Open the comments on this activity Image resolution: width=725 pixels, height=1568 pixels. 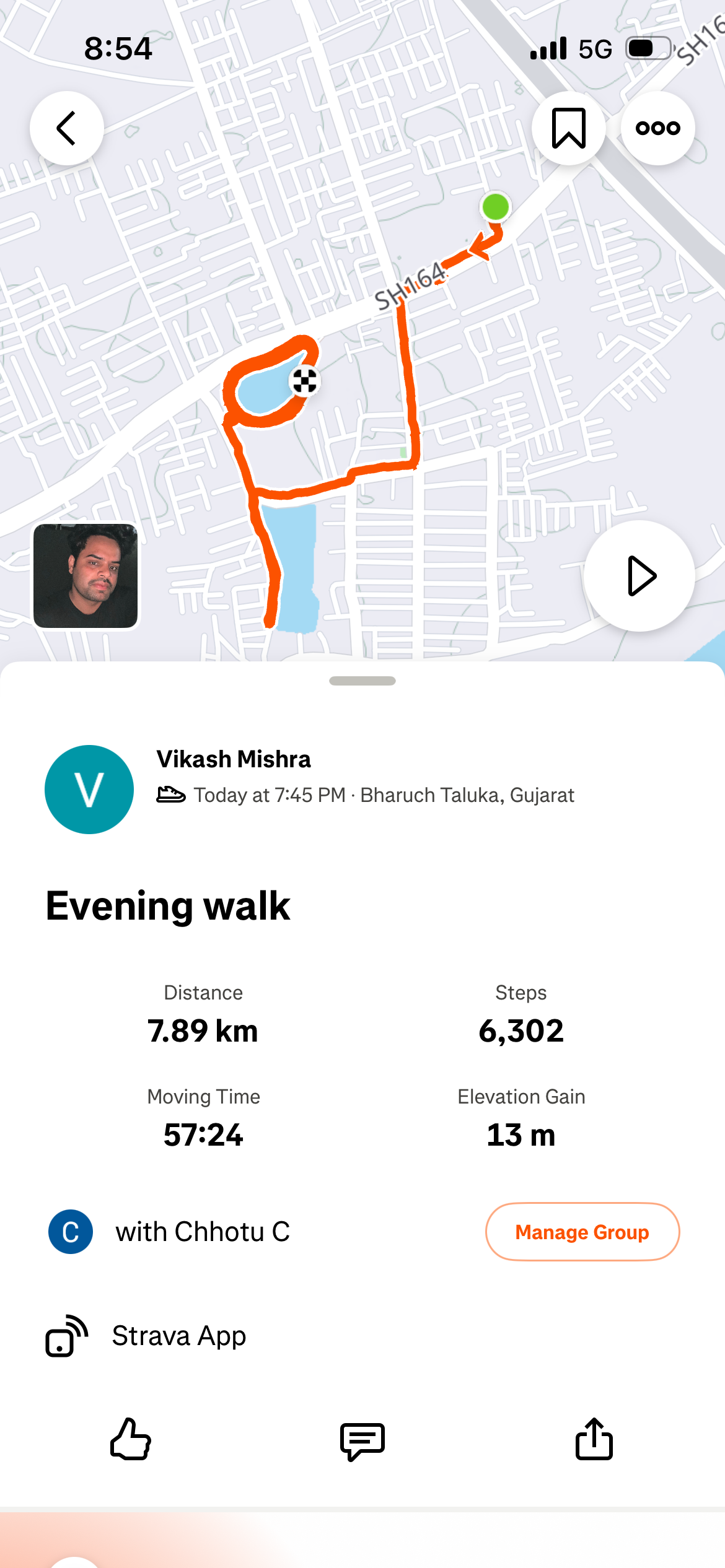point(362,1440)
